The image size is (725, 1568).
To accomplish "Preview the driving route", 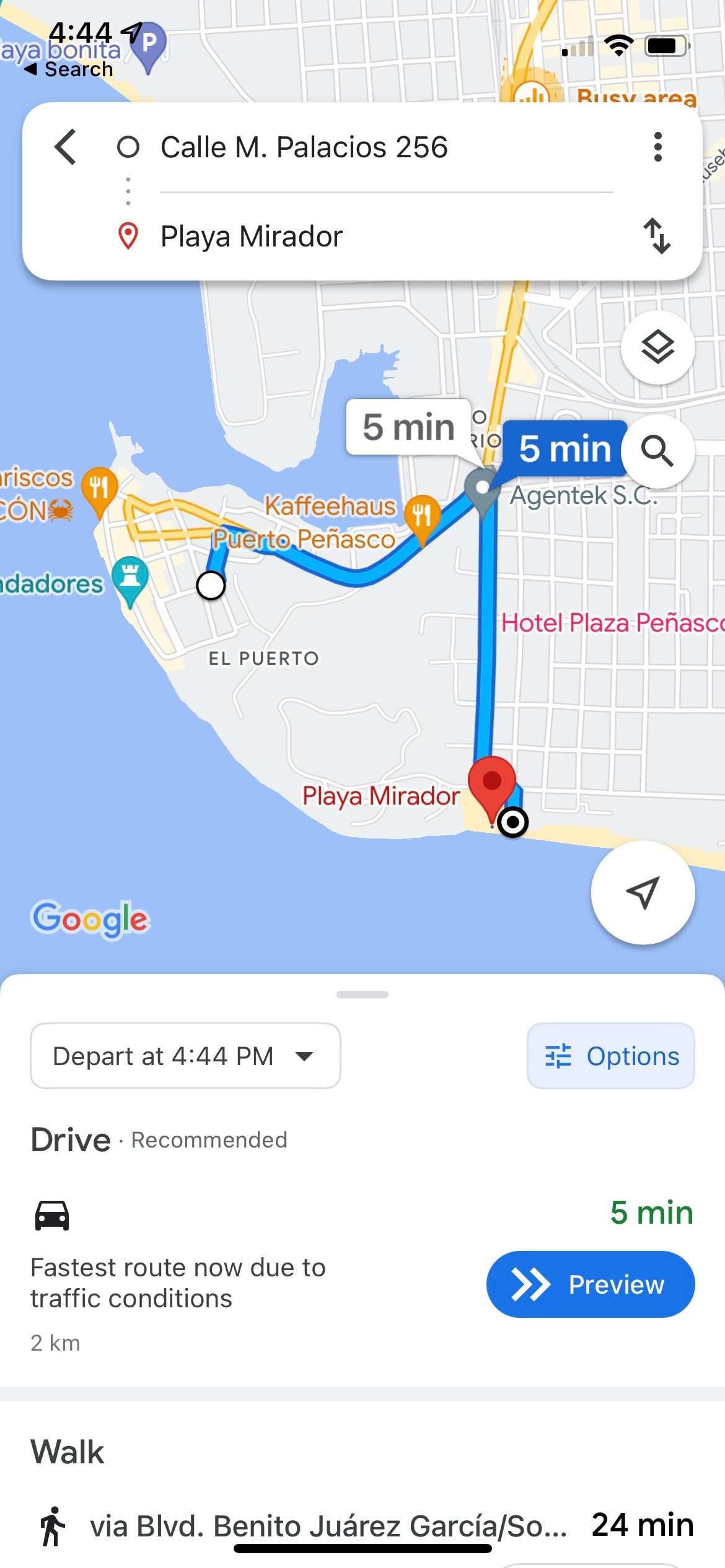I will (x=590, y=1284).
